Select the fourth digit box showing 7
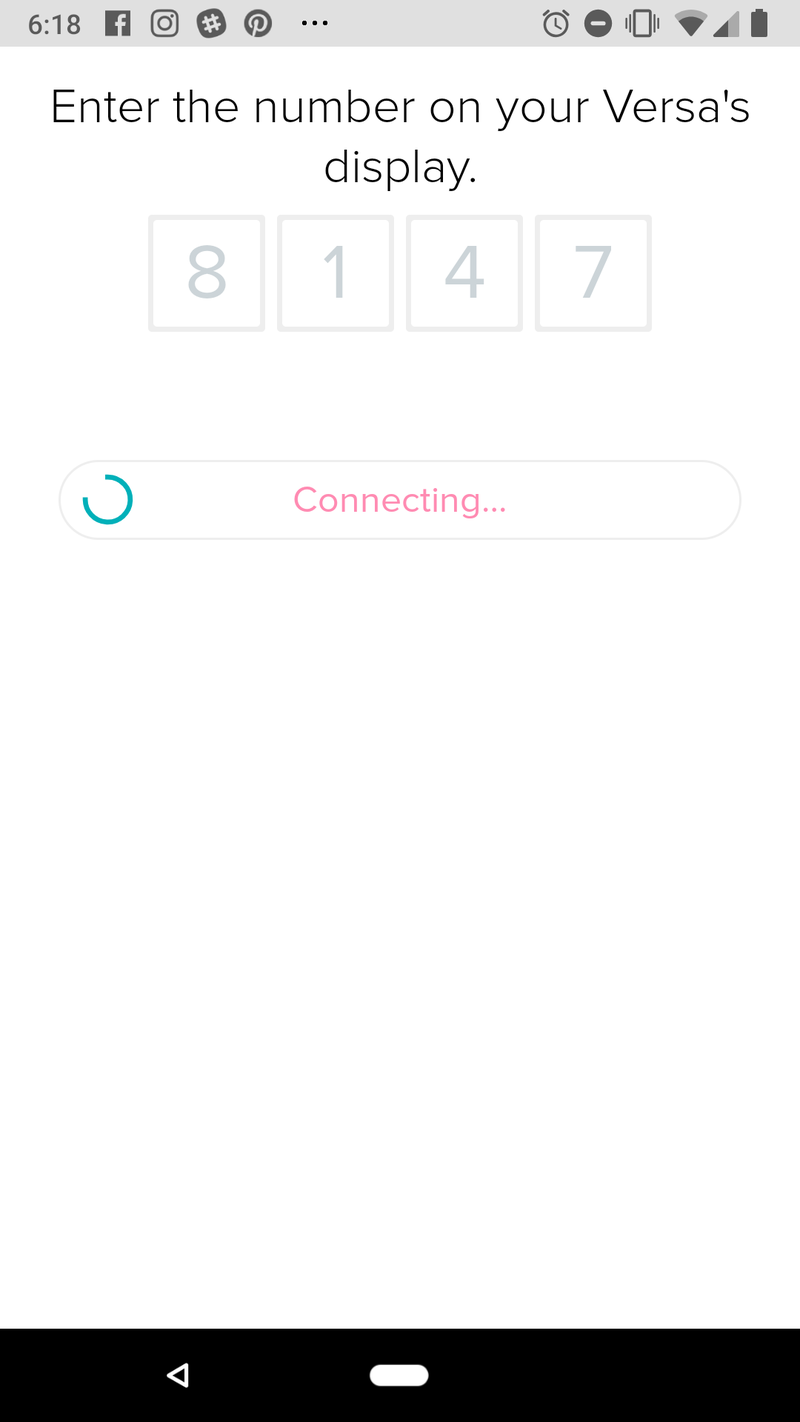This screenshot has height=1422, width=800. [x=593, y=273]
